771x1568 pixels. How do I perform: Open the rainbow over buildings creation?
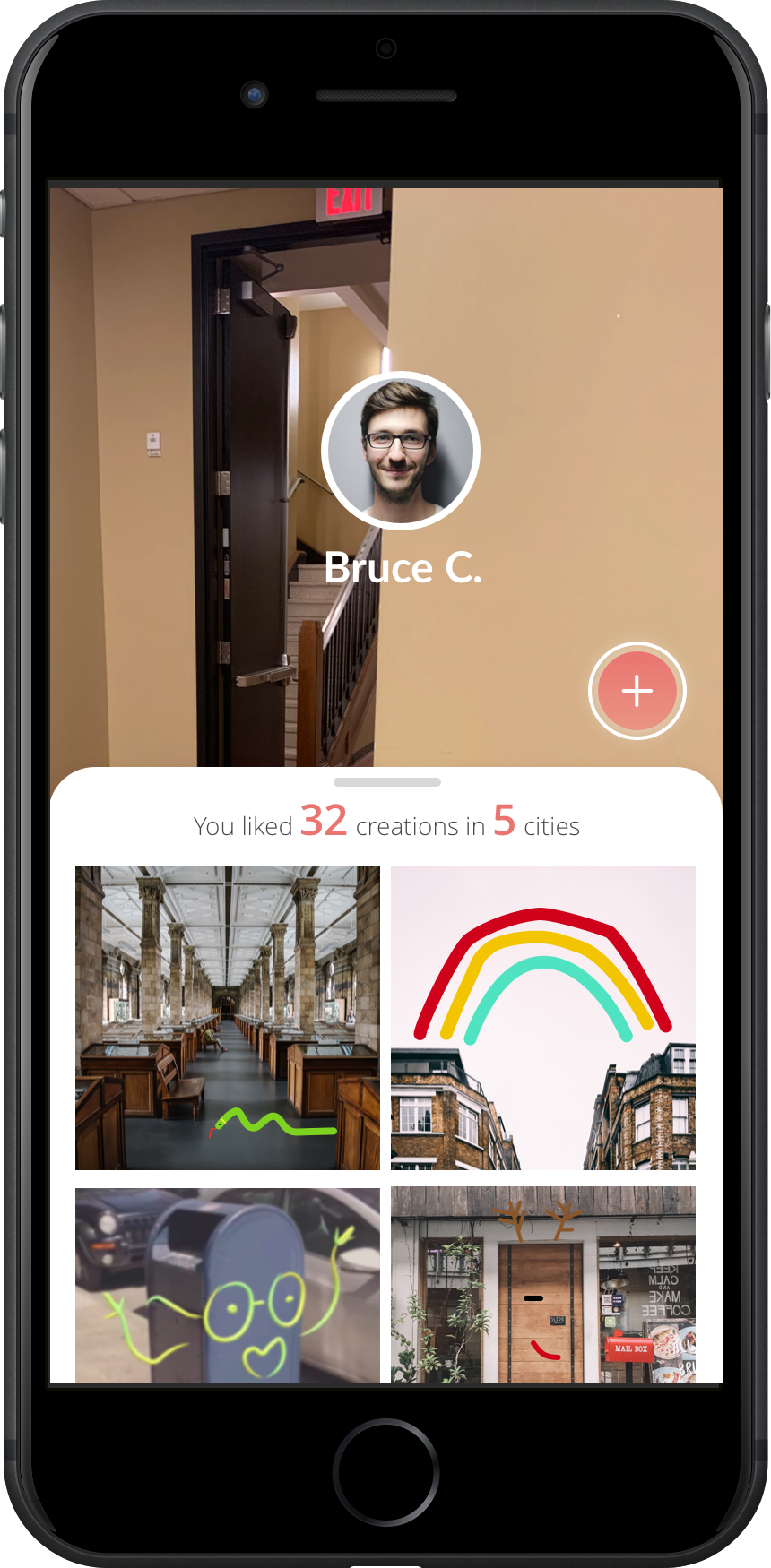(543, 1017)
